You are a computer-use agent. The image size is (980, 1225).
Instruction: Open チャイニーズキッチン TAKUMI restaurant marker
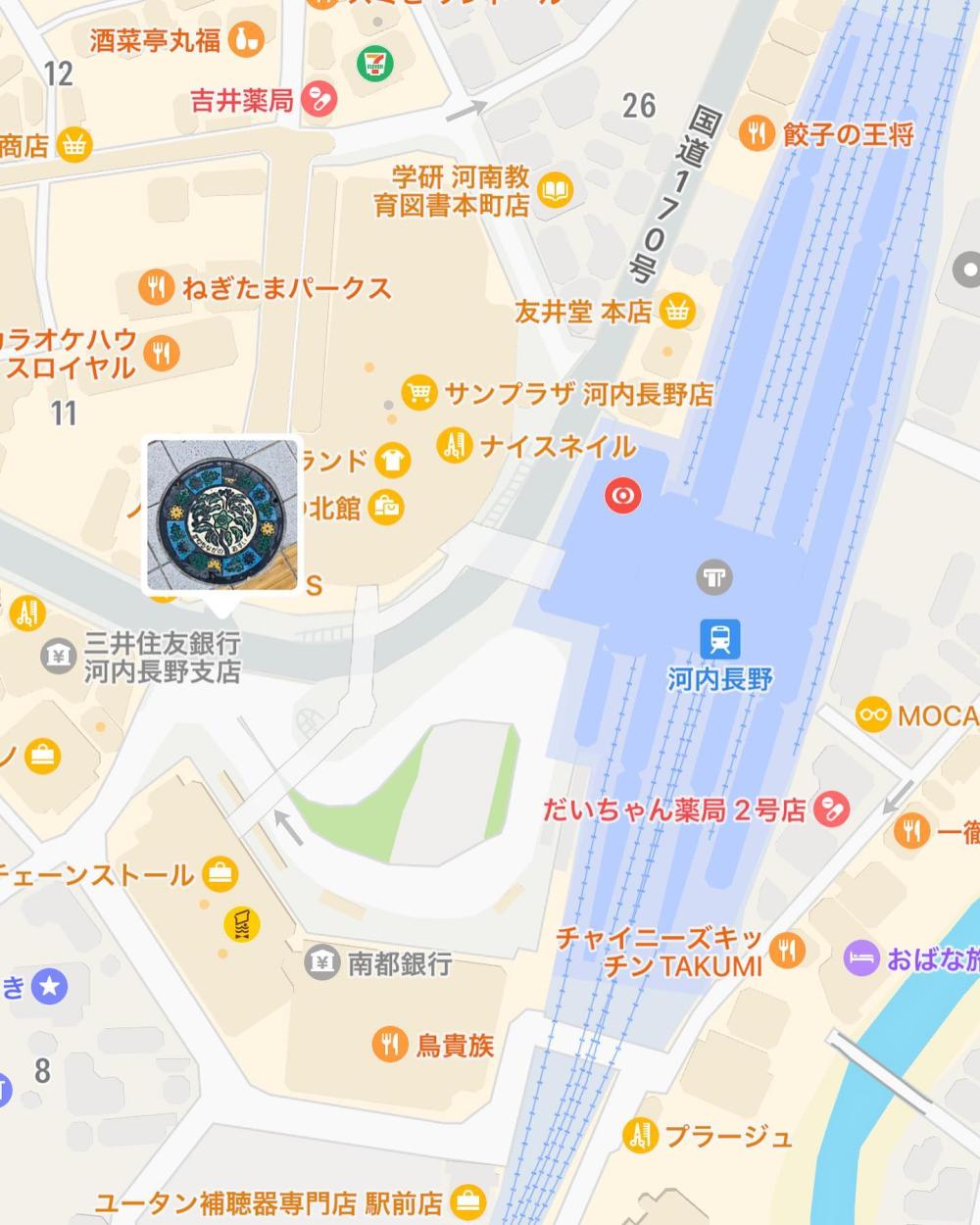(x=787, y=950)
